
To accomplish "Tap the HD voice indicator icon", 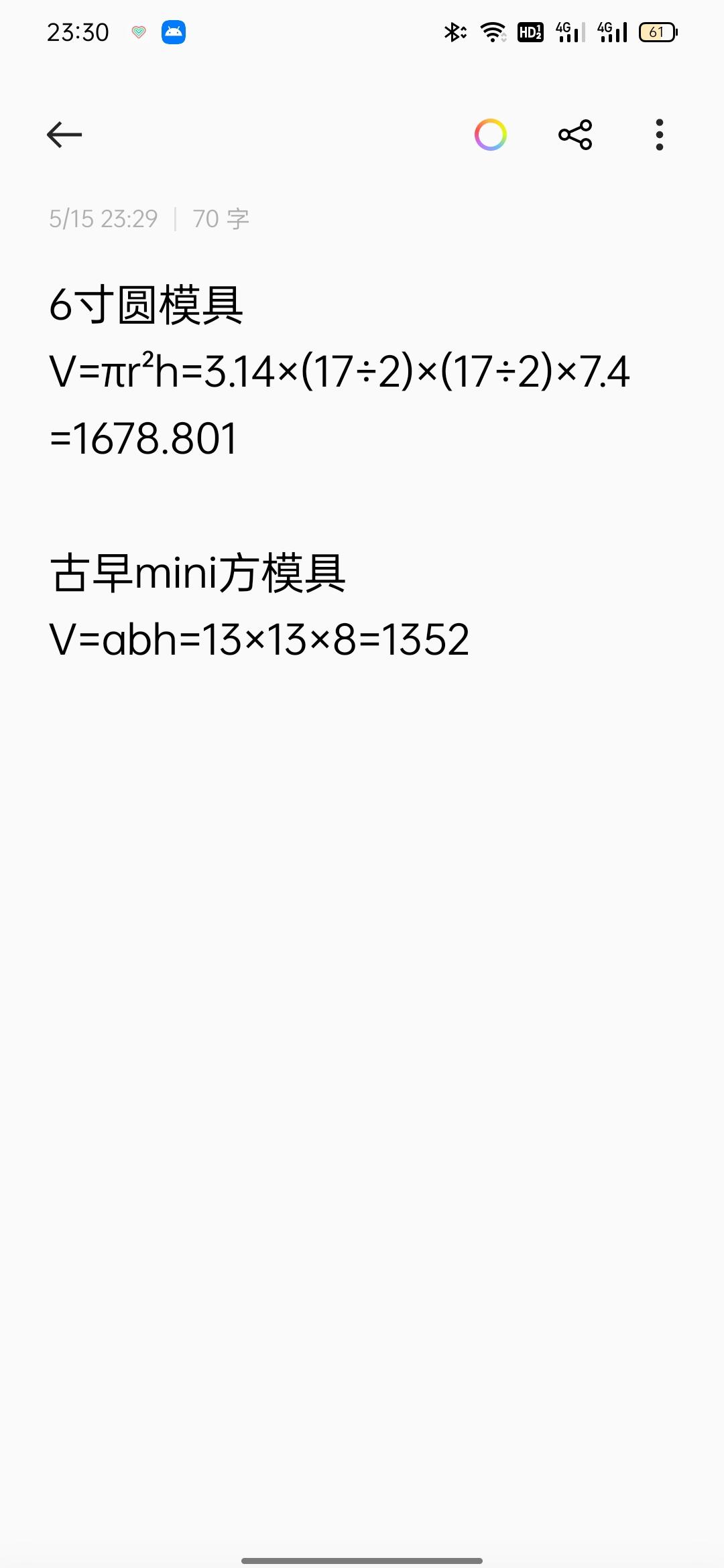I will tap(530, 31).
